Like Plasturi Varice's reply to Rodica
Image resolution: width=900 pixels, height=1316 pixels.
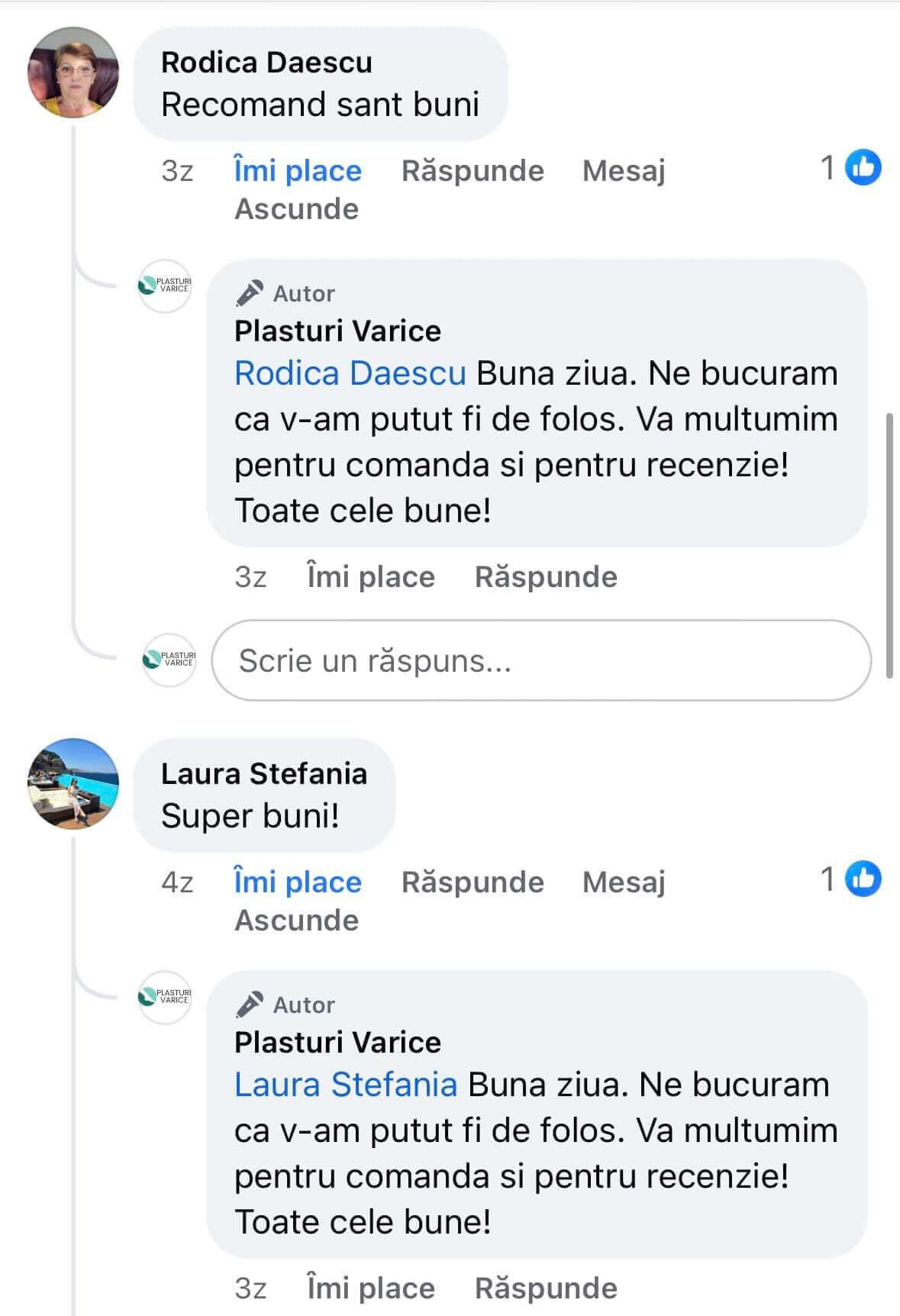(x=370, y=577)
